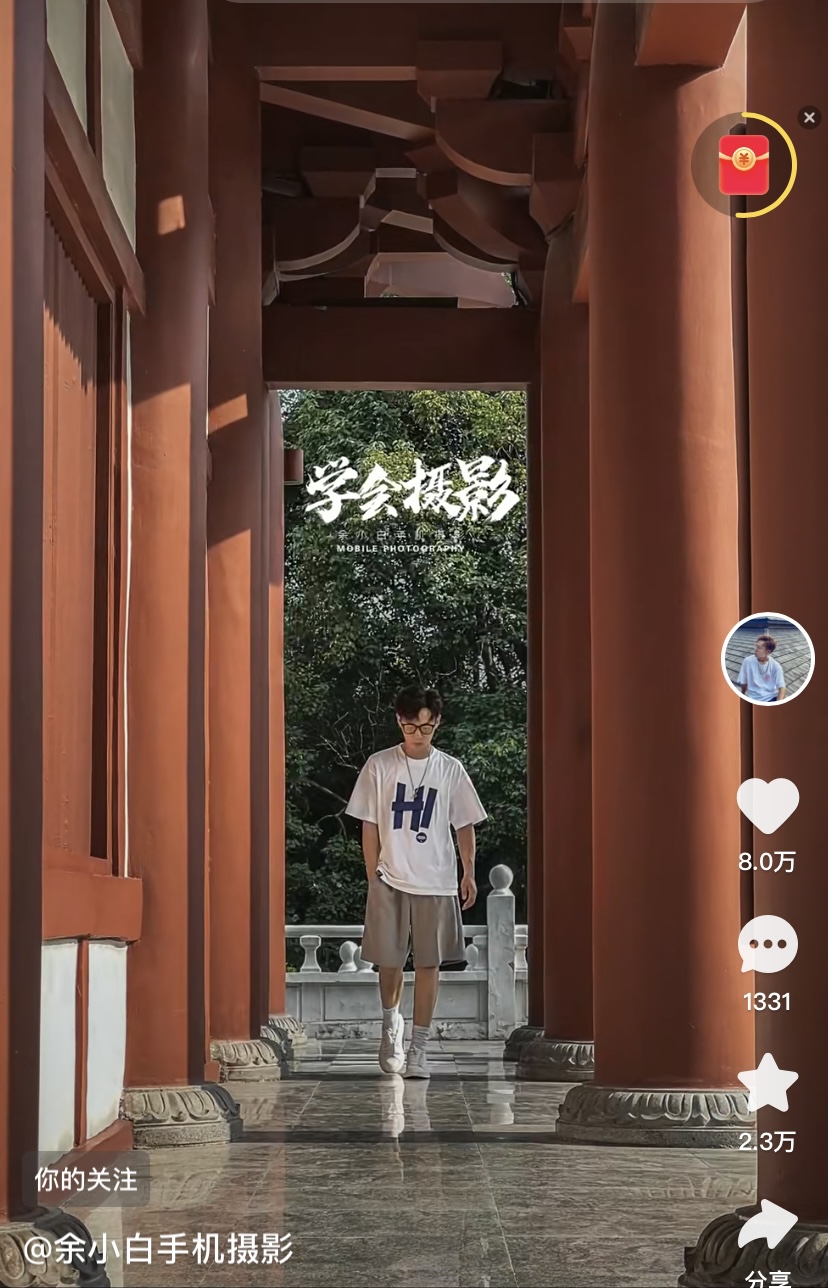Open the creator's profile avatar
This screenshot has height=1288, width=828.
[x=767, y=659]
